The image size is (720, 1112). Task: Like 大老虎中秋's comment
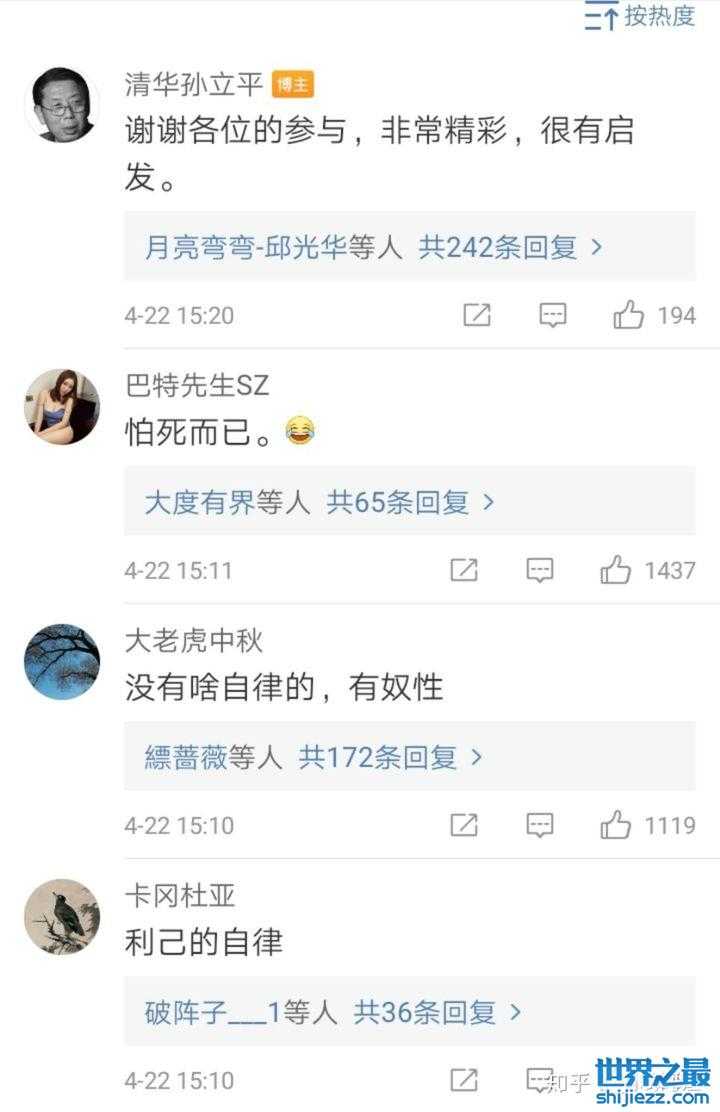point(616,826)
